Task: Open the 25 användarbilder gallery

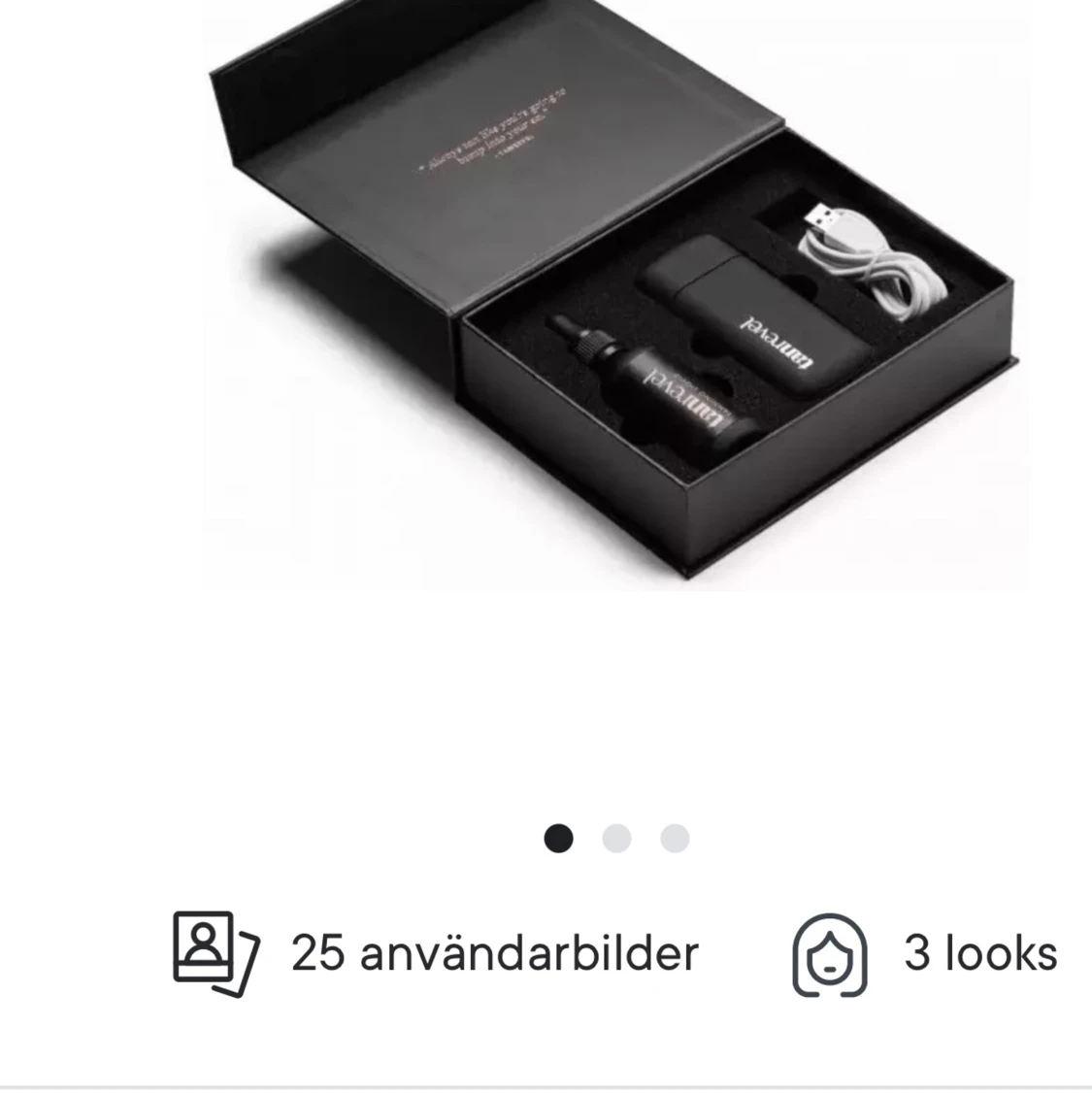Action: (x=437, y=953)
